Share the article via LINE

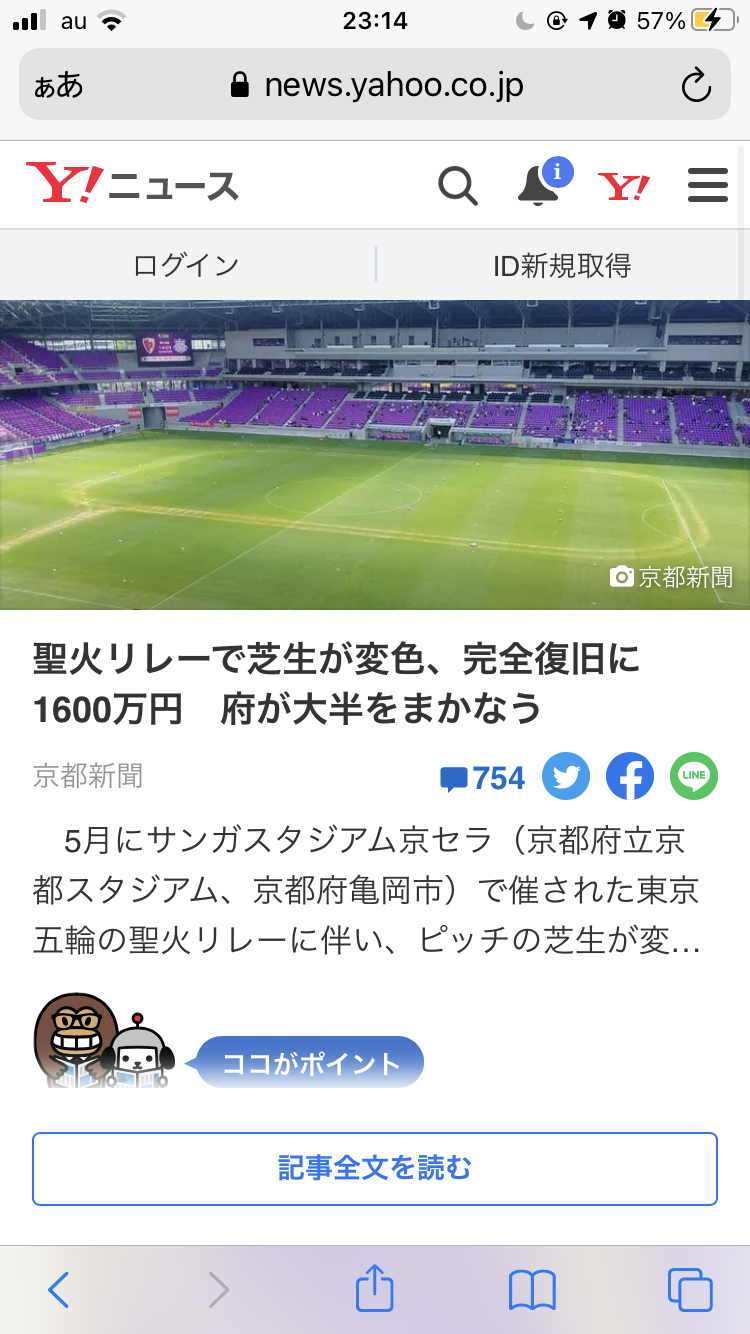[x=694, y=777]
